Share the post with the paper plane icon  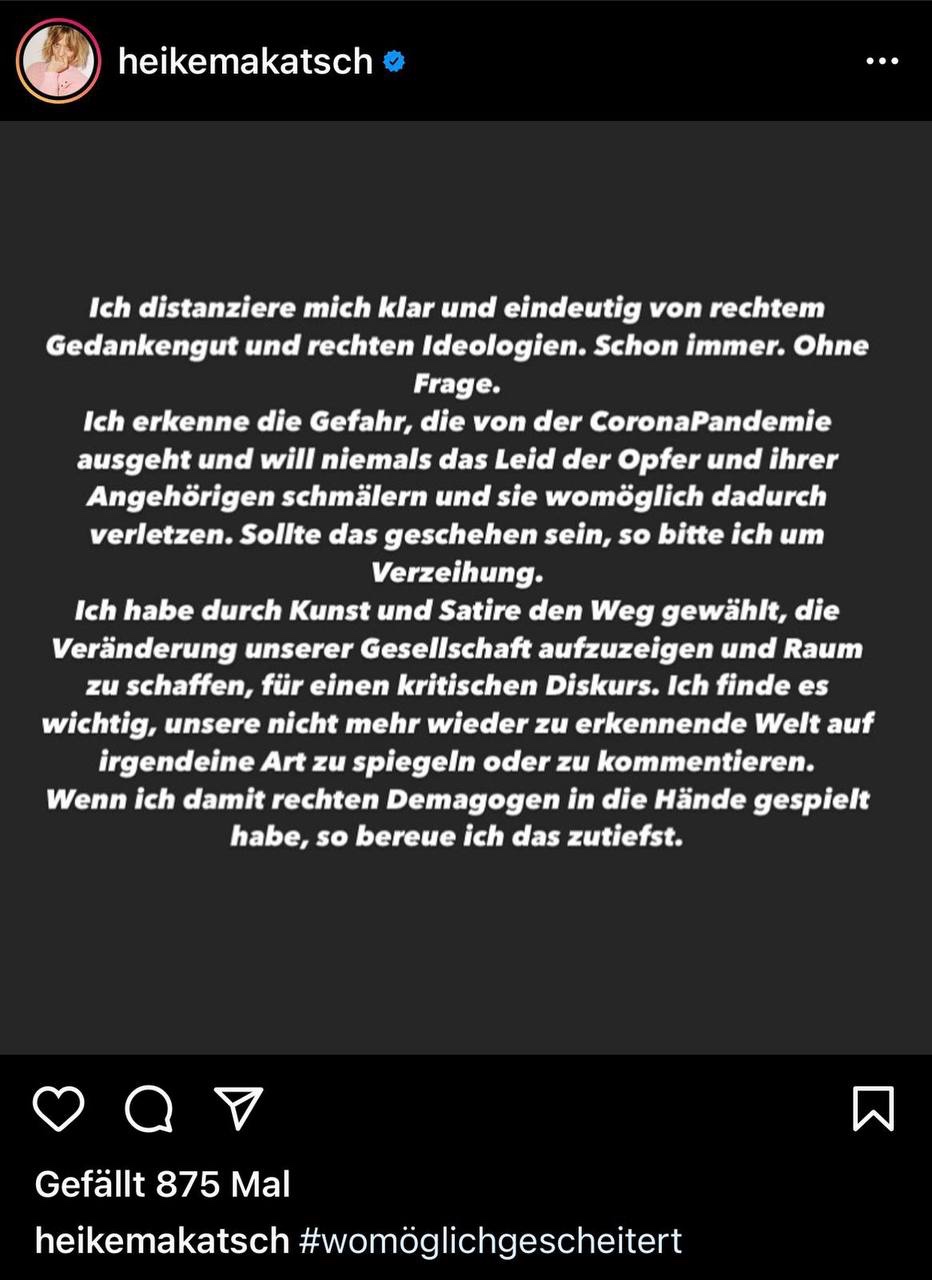click(239, 1109)
